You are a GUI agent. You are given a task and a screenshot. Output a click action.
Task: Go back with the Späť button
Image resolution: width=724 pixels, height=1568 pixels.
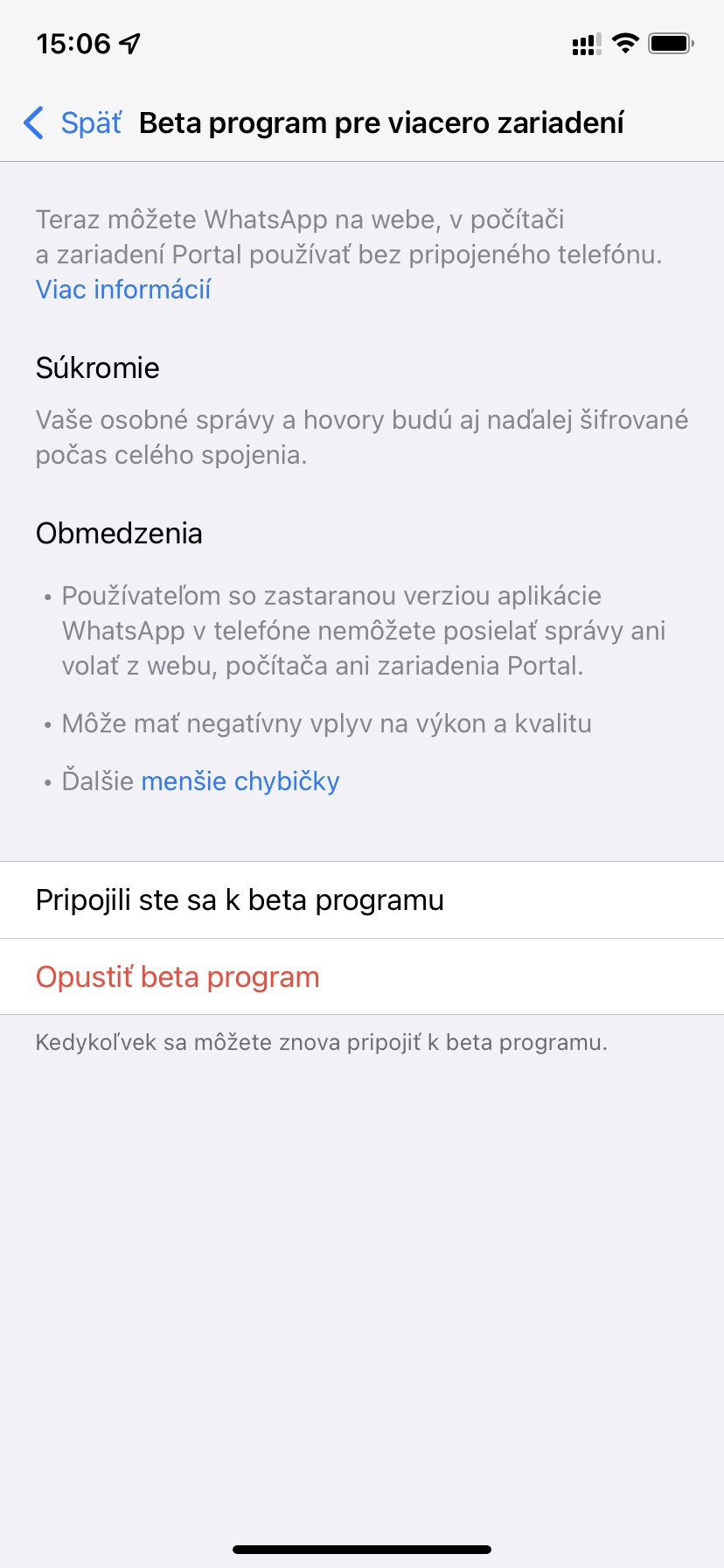click(73, 123)
